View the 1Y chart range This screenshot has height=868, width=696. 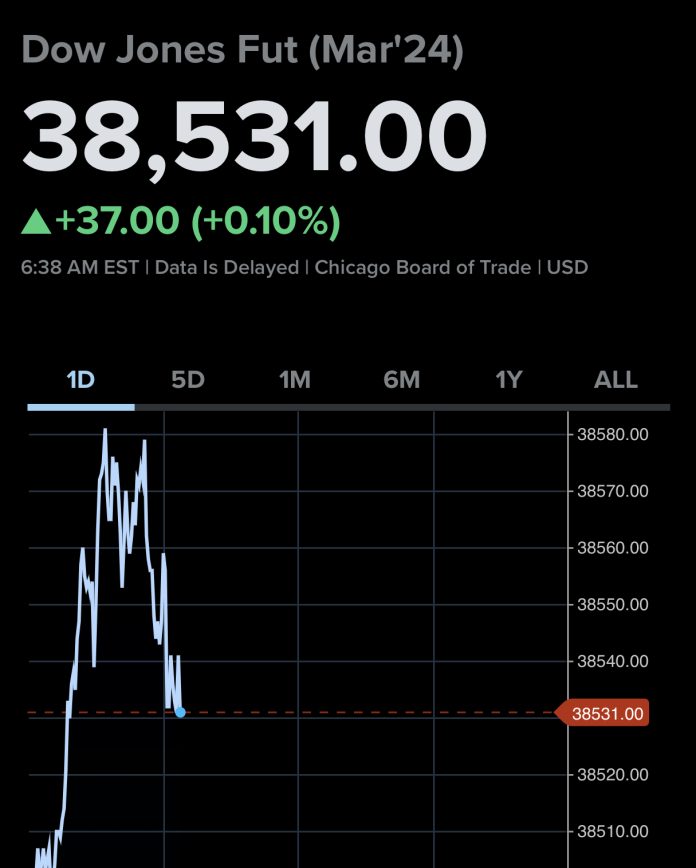(509, 380)
